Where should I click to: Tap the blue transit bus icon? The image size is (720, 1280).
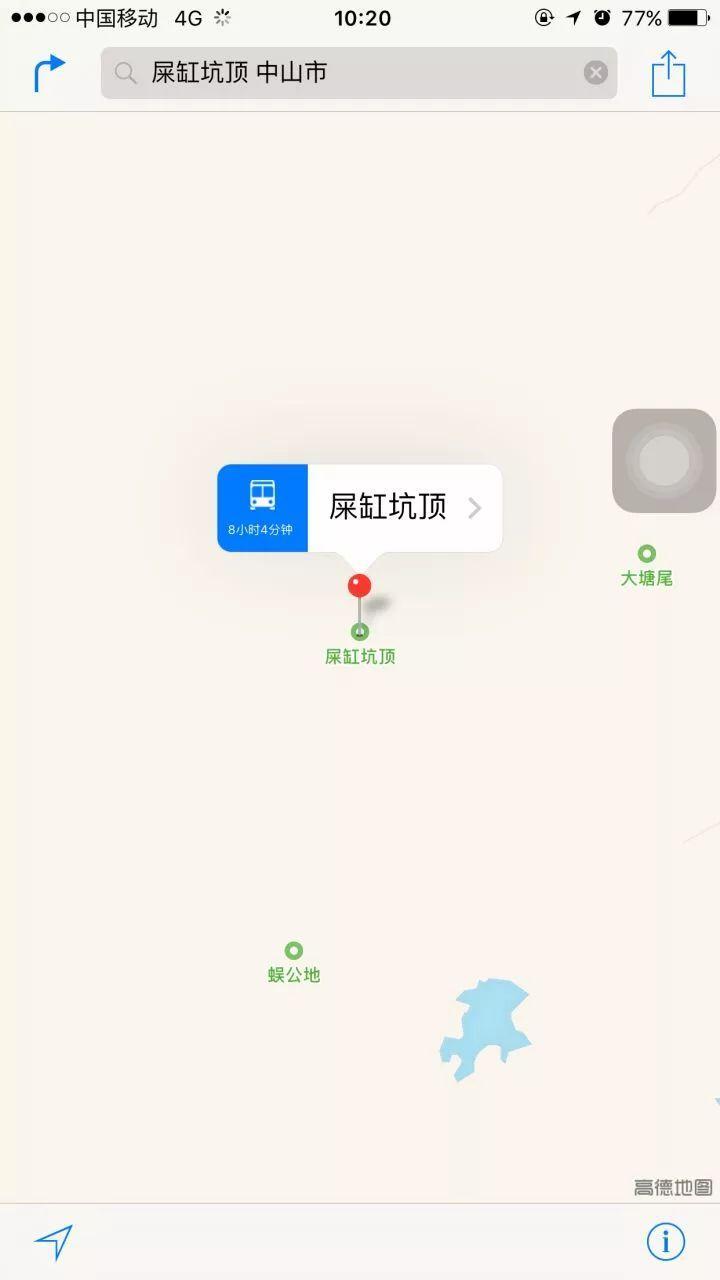(262, 494)
